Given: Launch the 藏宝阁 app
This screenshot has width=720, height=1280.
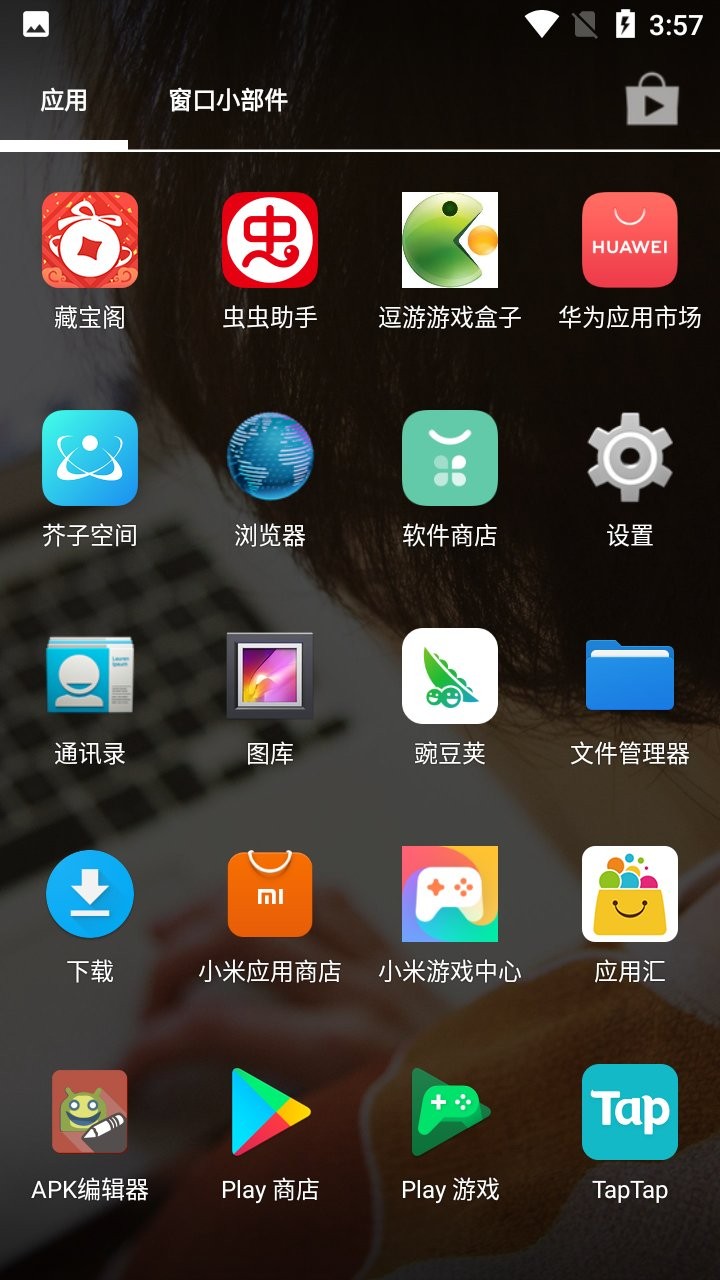Looking at the screenshot, I should [90, 240].
